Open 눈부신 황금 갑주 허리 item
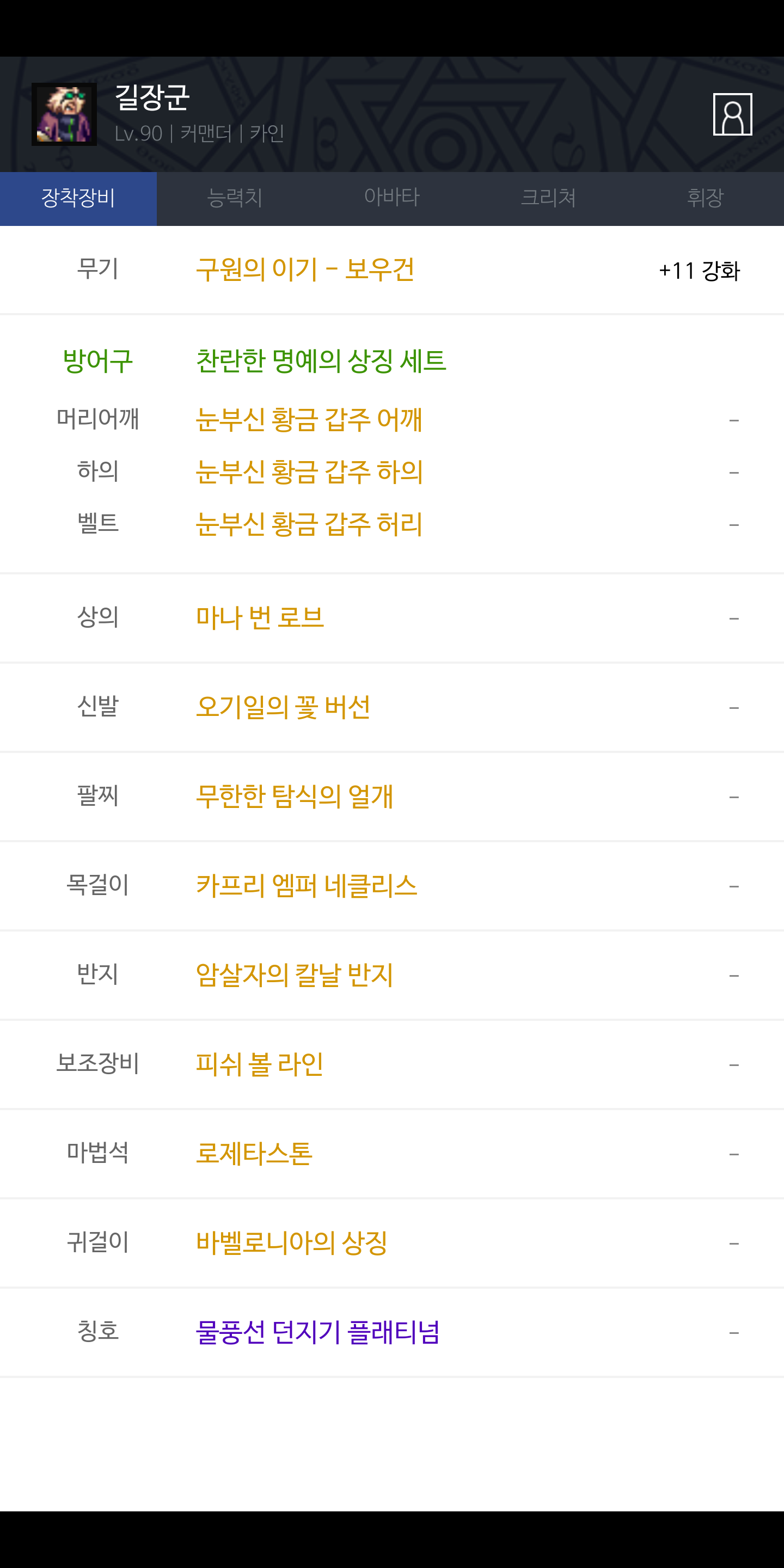Screen dimensions: 784x1568 (309, 525)
